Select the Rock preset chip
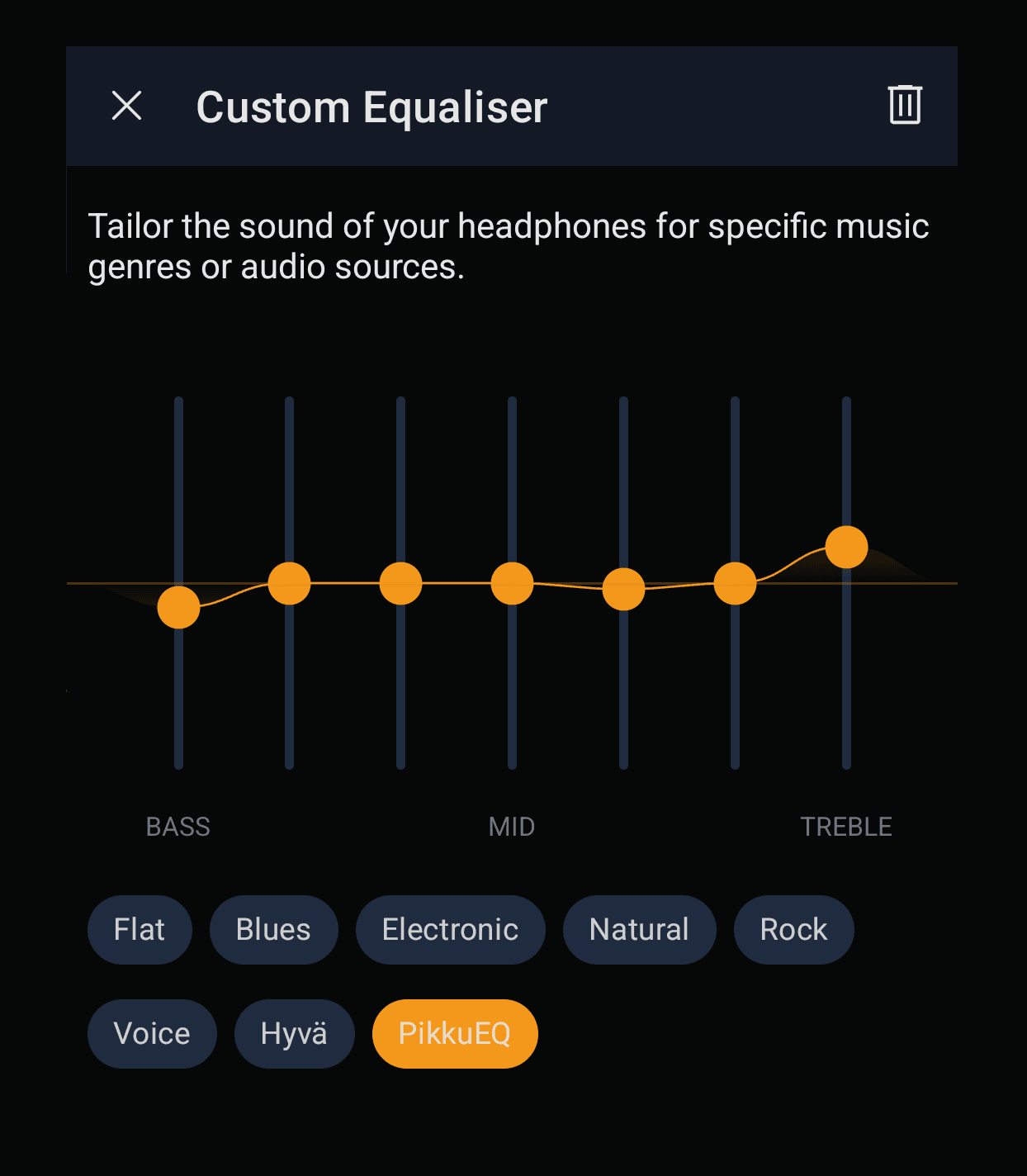Viewport: 1027px width, 1176px height. tap(793, 930)
